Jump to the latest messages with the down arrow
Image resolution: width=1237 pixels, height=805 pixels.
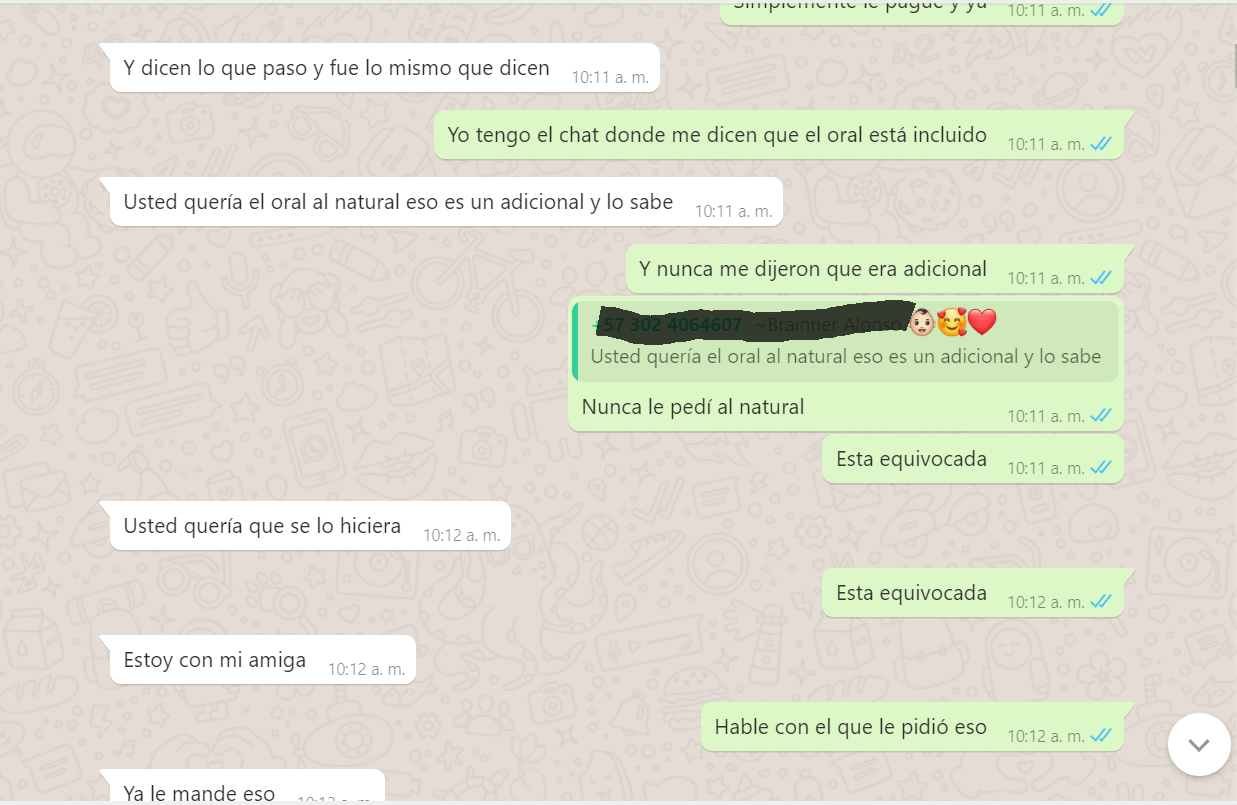[x=1198, y=745]
